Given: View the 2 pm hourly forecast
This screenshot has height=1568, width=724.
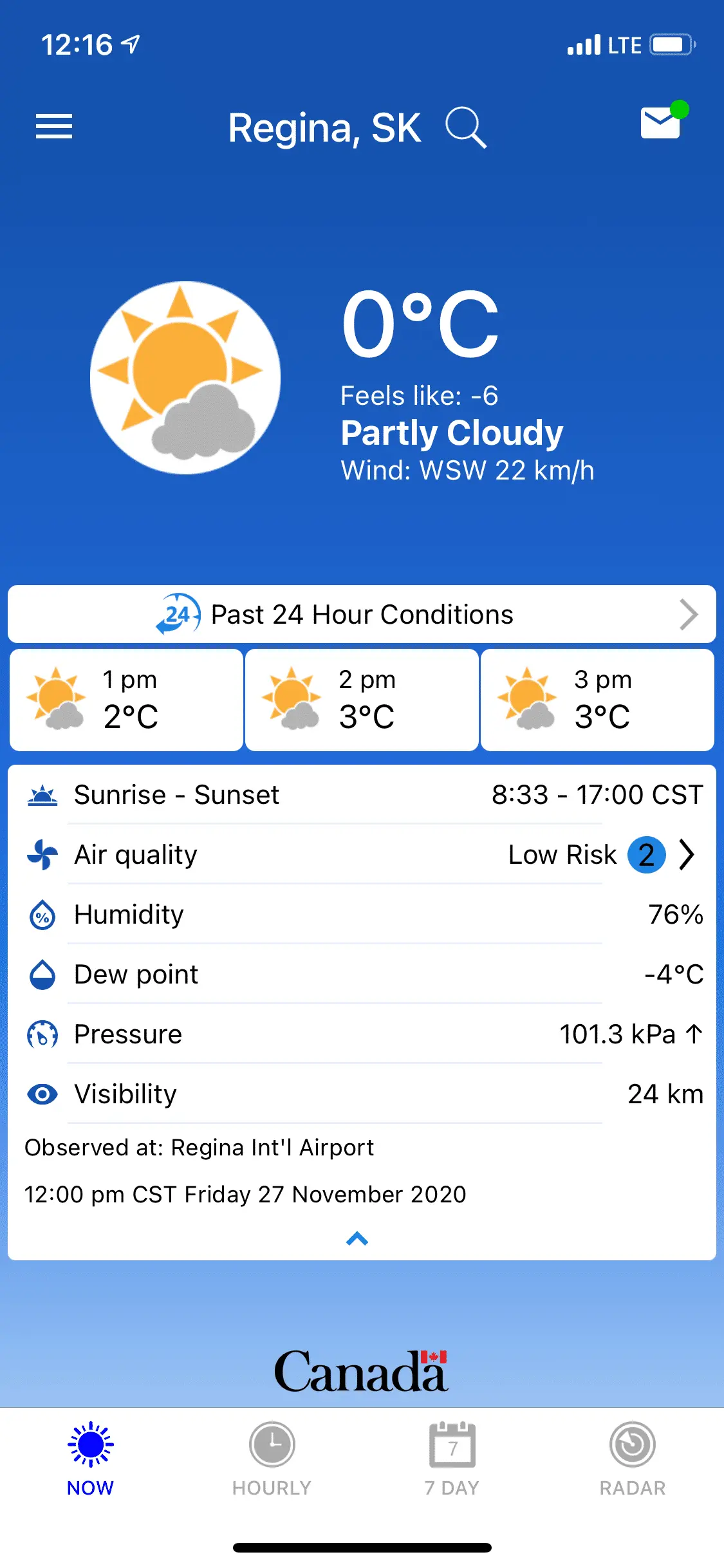Looking at the screenshot, I should click(x=362, y=700).
